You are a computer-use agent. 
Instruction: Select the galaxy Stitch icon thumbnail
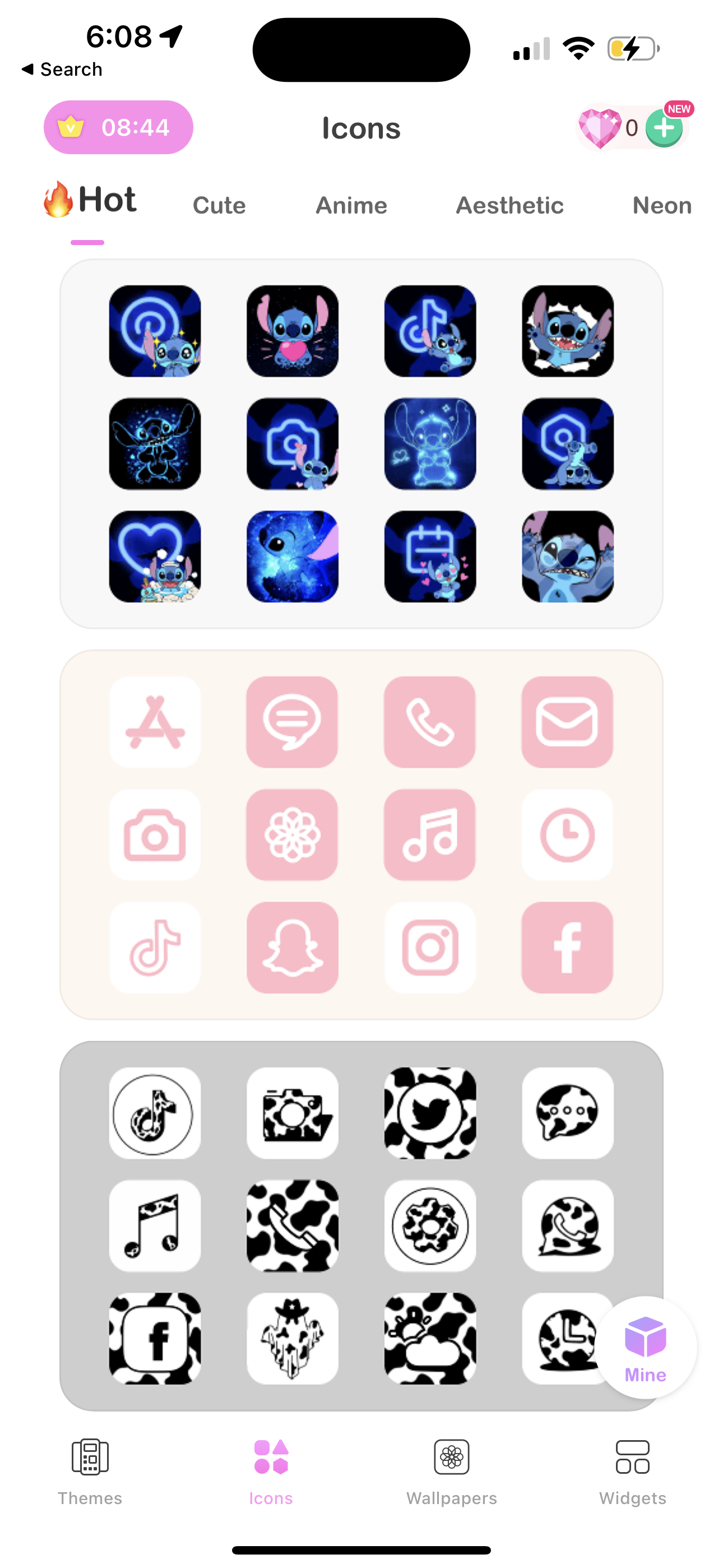coord(292,556)
